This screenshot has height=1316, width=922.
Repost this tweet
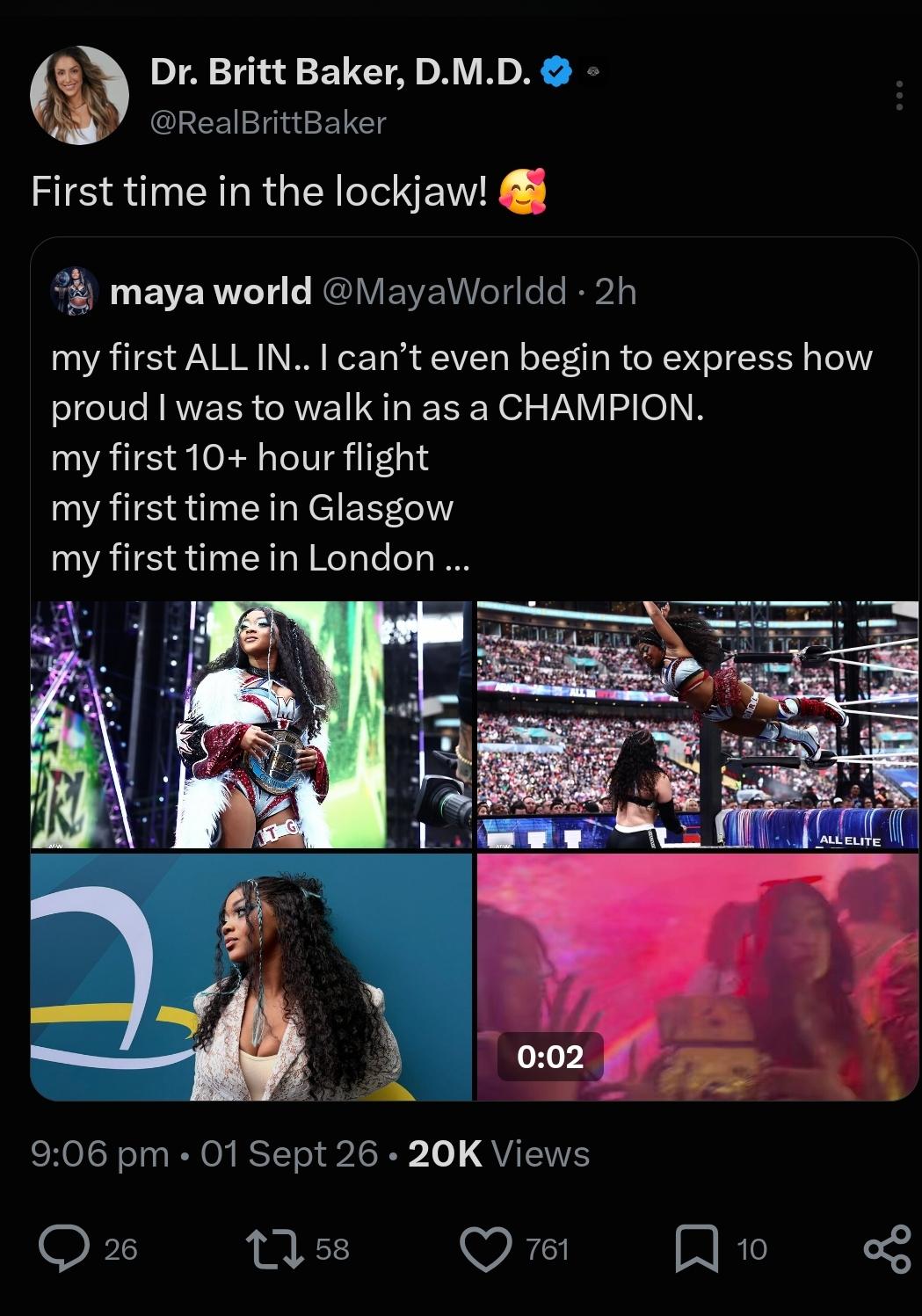coord(275,1249)
